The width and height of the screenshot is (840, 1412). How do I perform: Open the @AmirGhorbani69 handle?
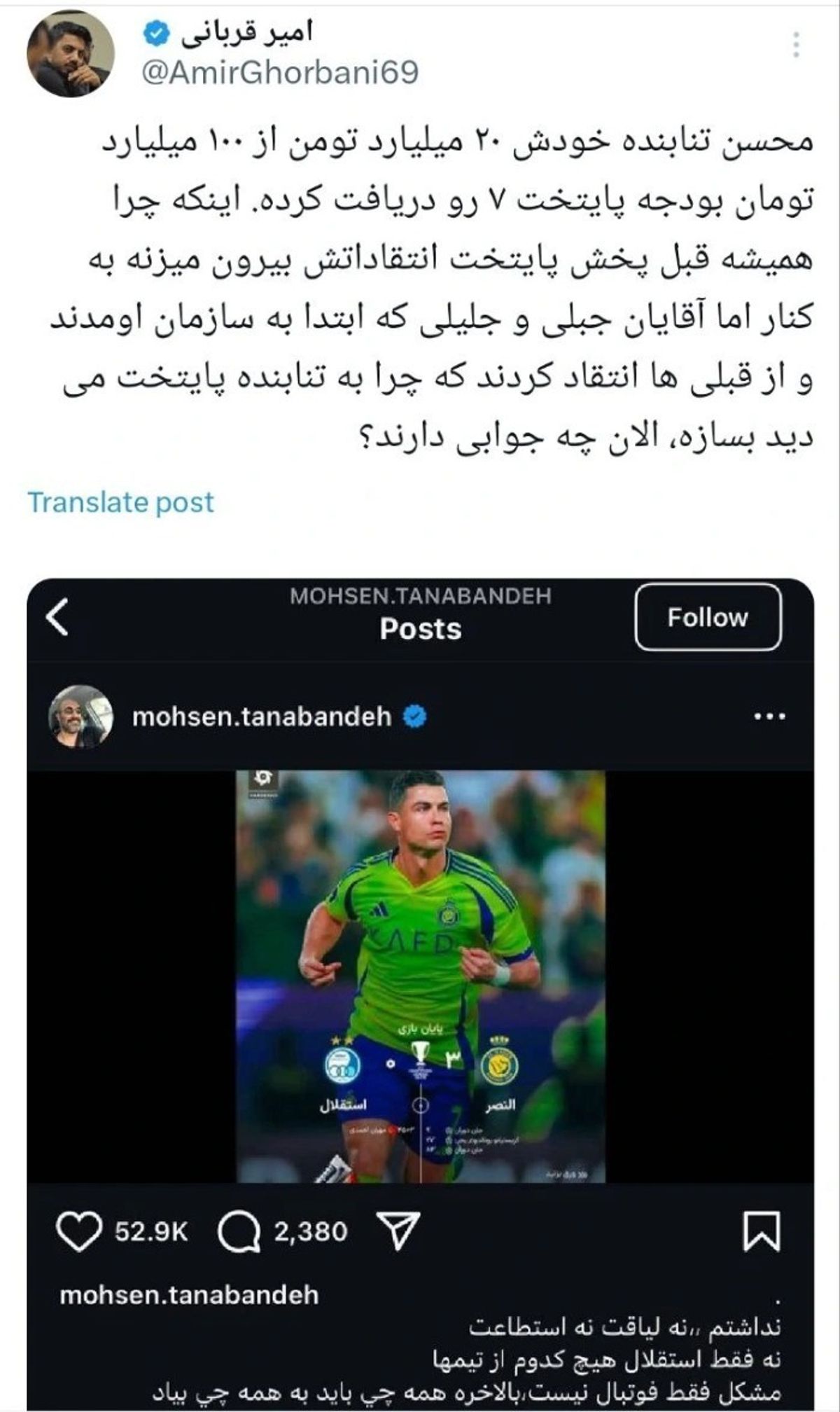pos(280,72)
